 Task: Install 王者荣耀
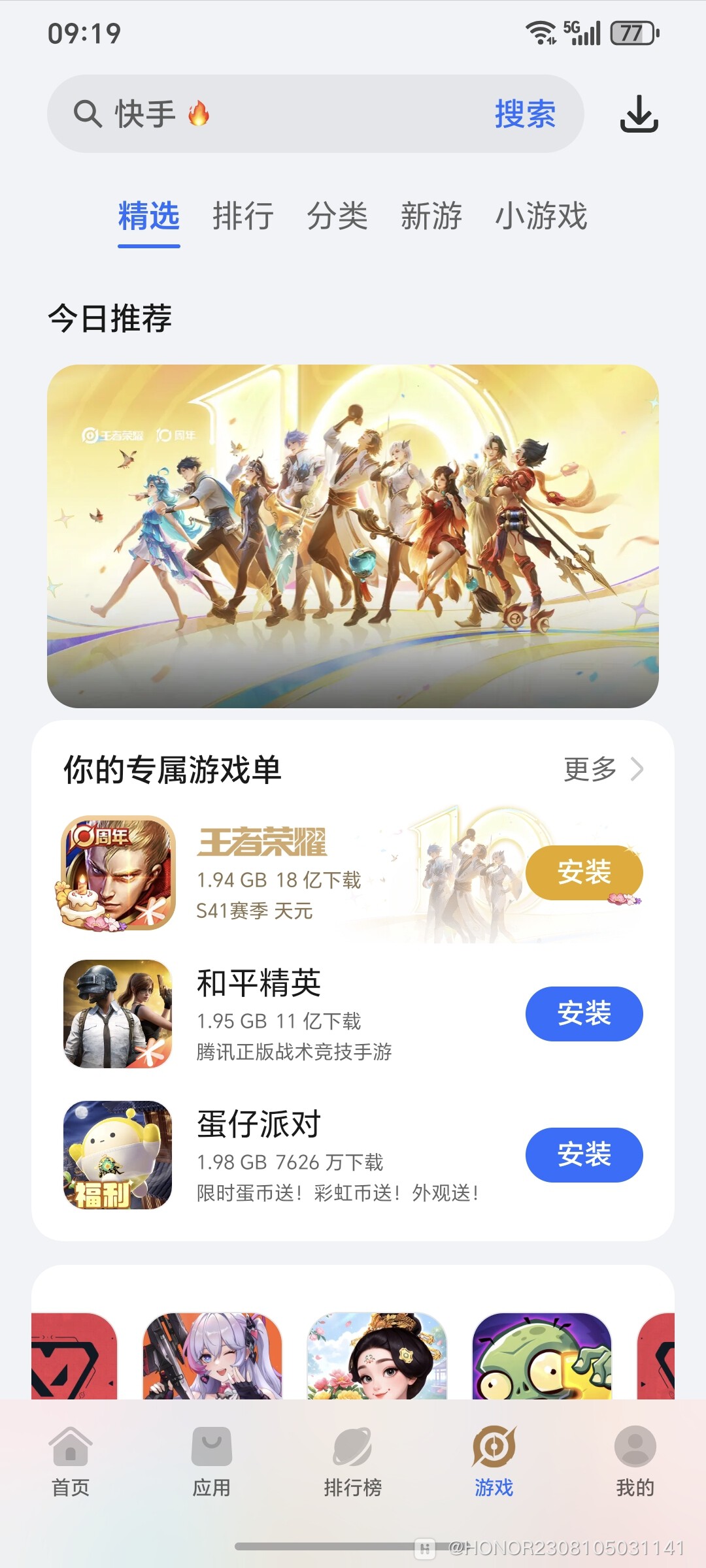(x=584, y=873)
